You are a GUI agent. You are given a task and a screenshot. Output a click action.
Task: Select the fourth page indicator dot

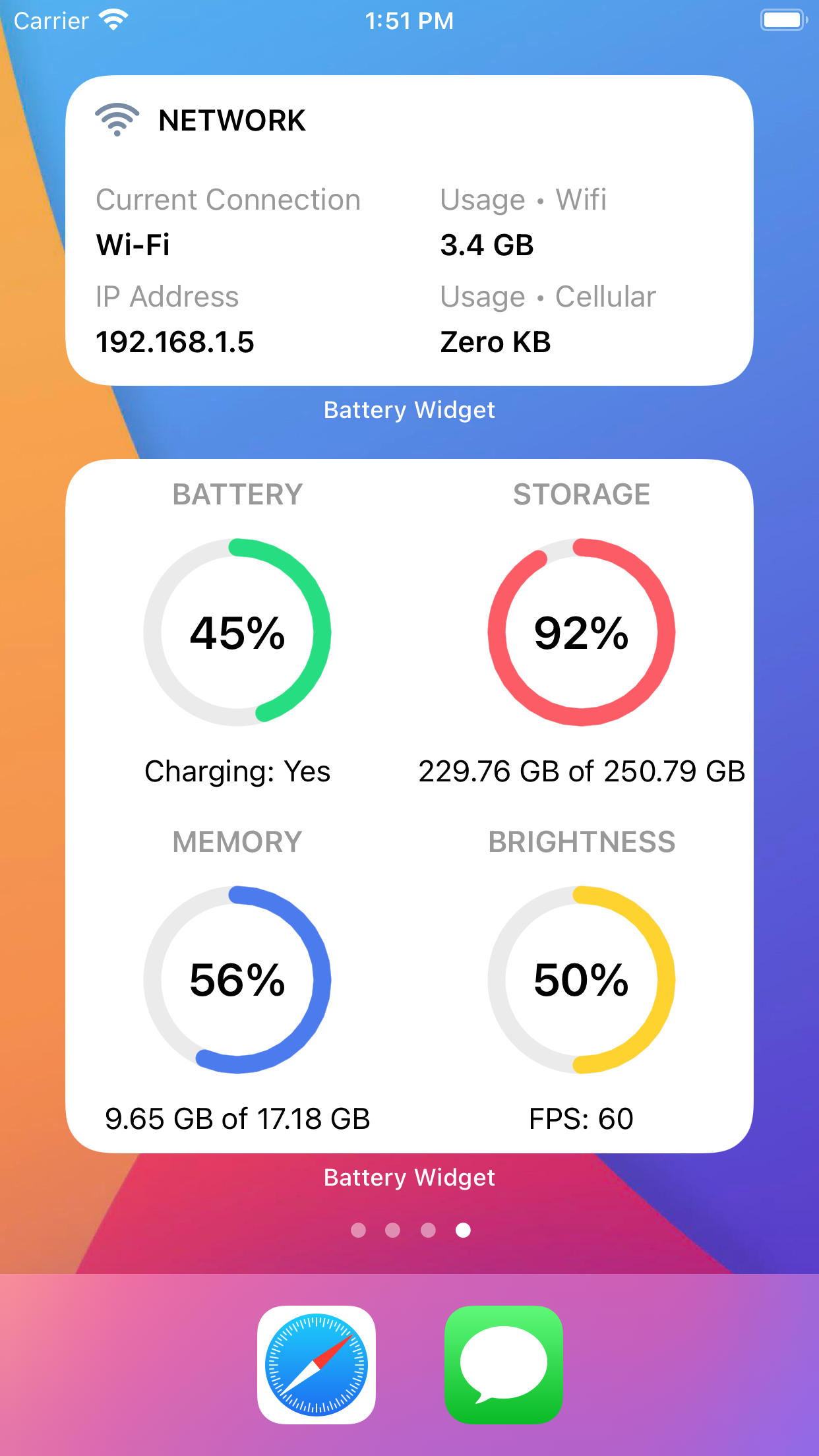tap(461, 1231)
